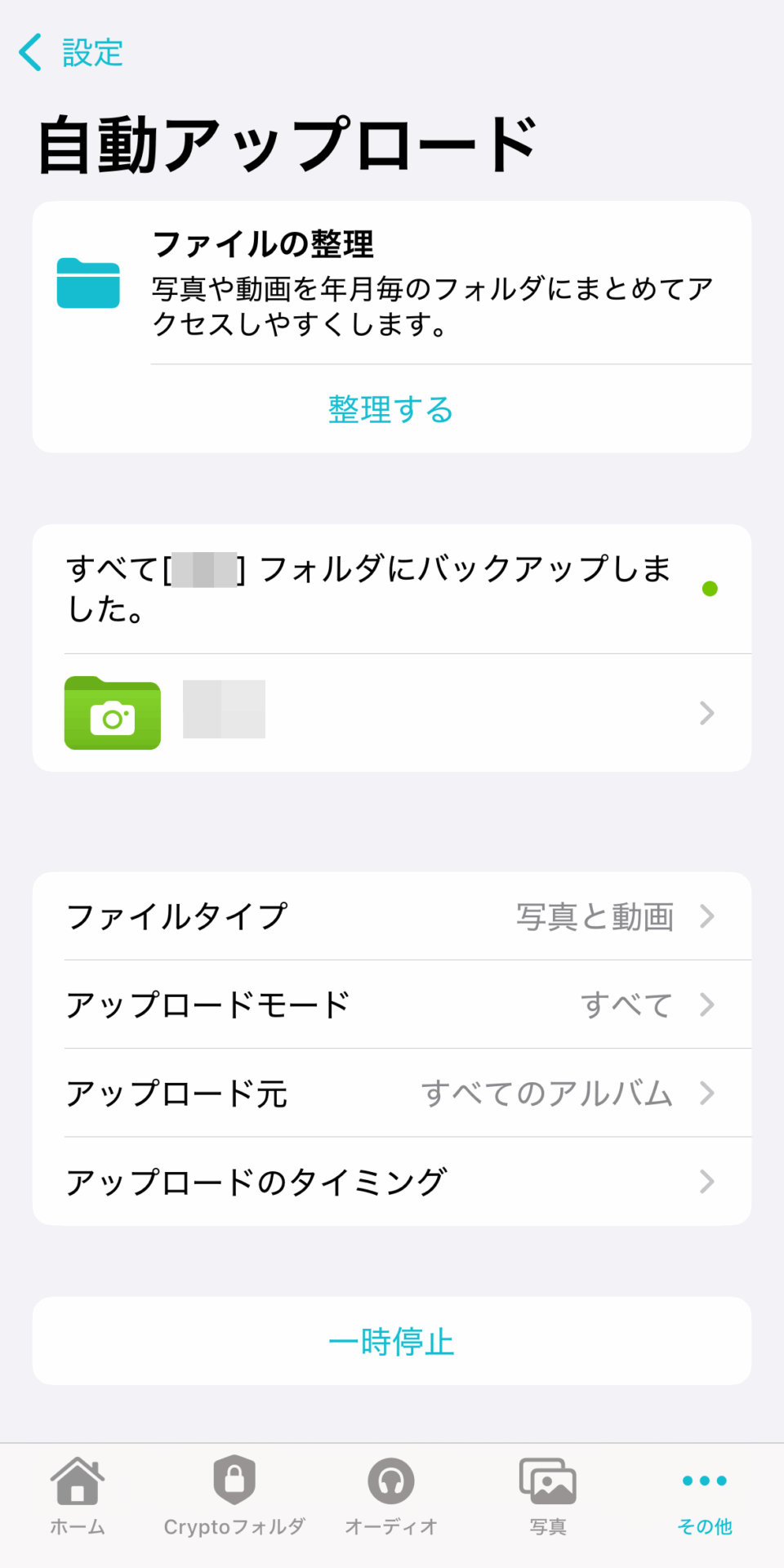Select the その他 tab
The height and width of the screenshot is (1568, 784).
click(705, 1494)
